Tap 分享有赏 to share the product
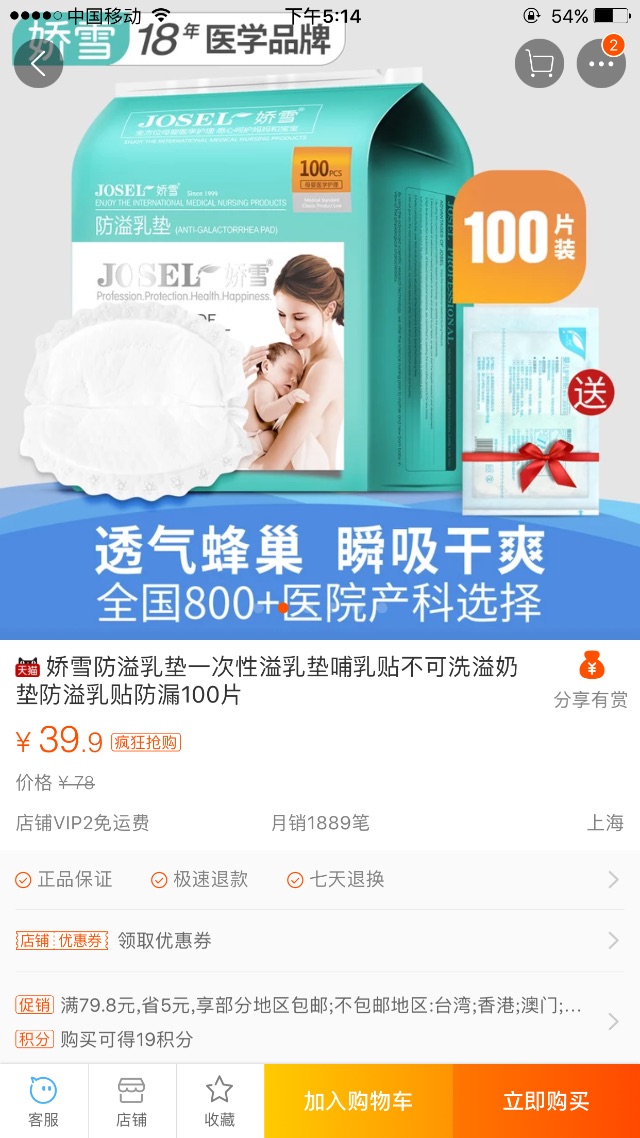The width and height of the screenshot is (640, 1138). click(591, 680)
